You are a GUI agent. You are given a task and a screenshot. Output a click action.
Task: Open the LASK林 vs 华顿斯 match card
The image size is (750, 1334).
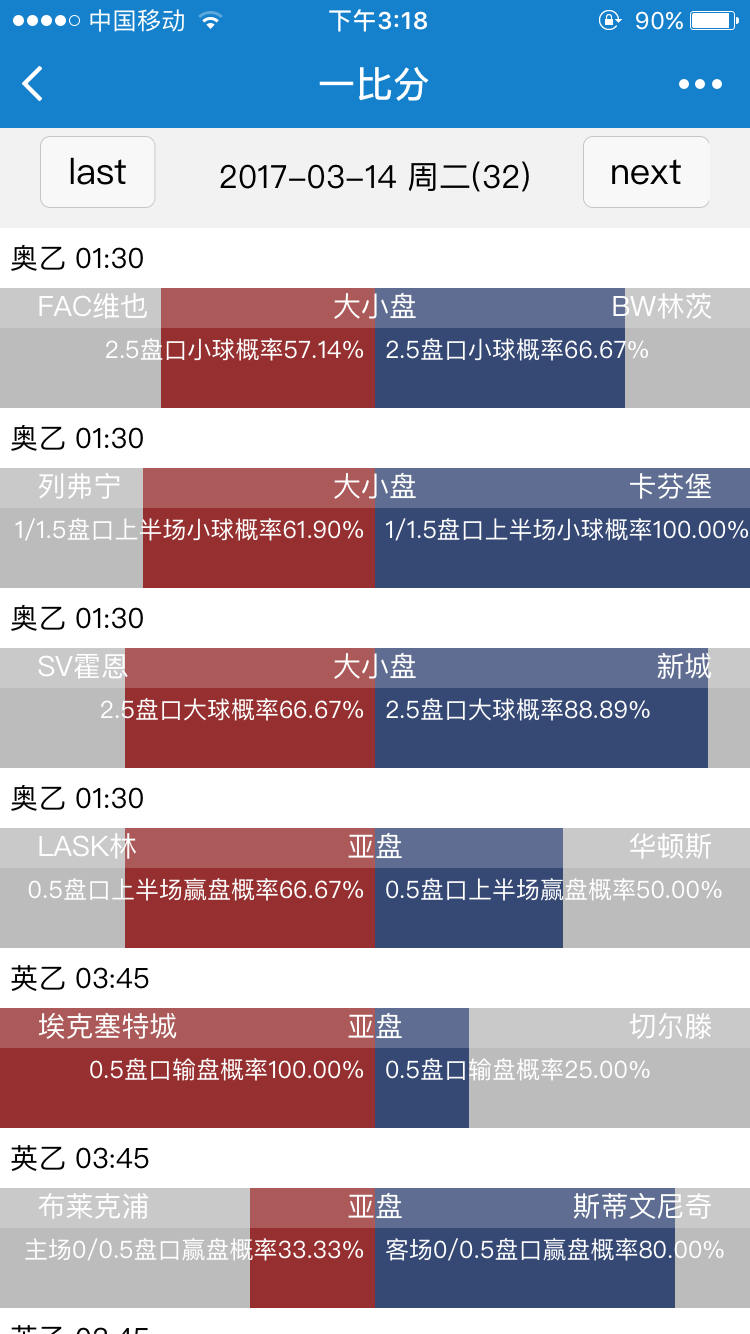tap(375, 888)
